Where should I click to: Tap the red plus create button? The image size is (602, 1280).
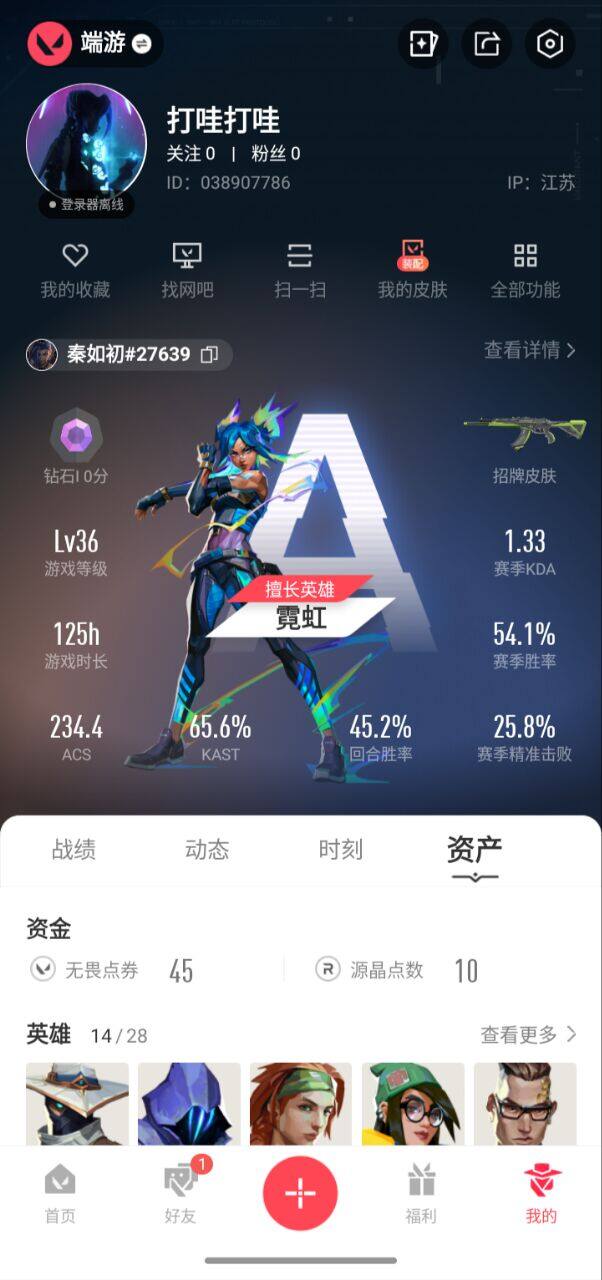[300, 1193]
